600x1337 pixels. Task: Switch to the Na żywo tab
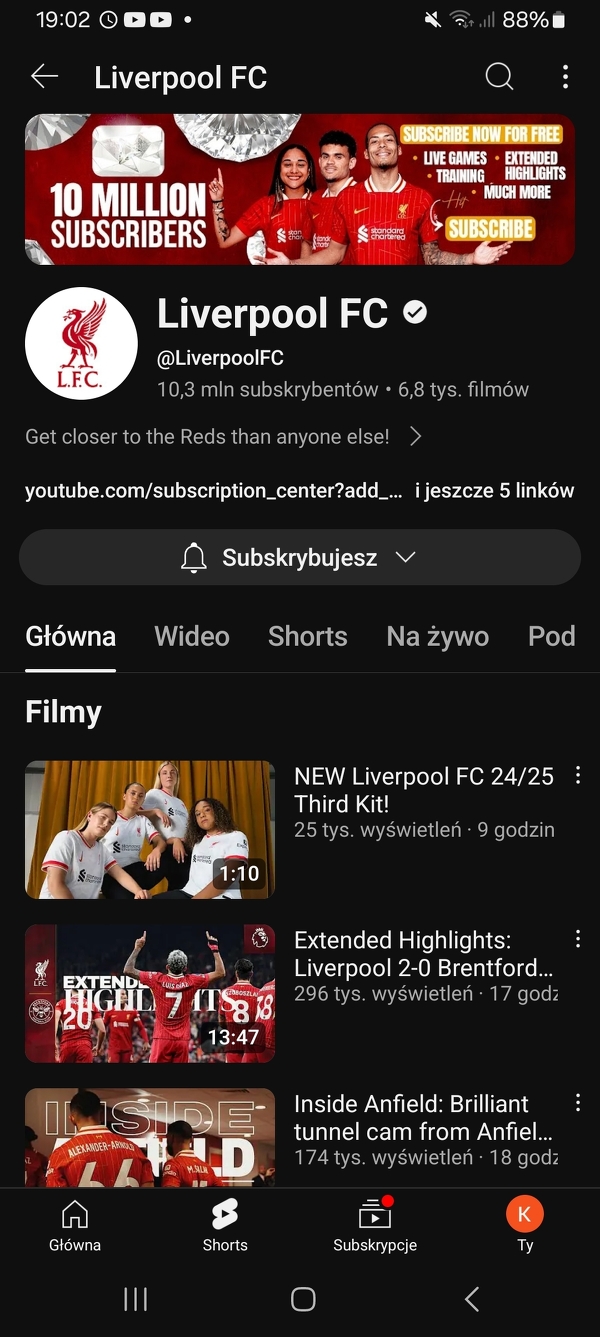438,636
